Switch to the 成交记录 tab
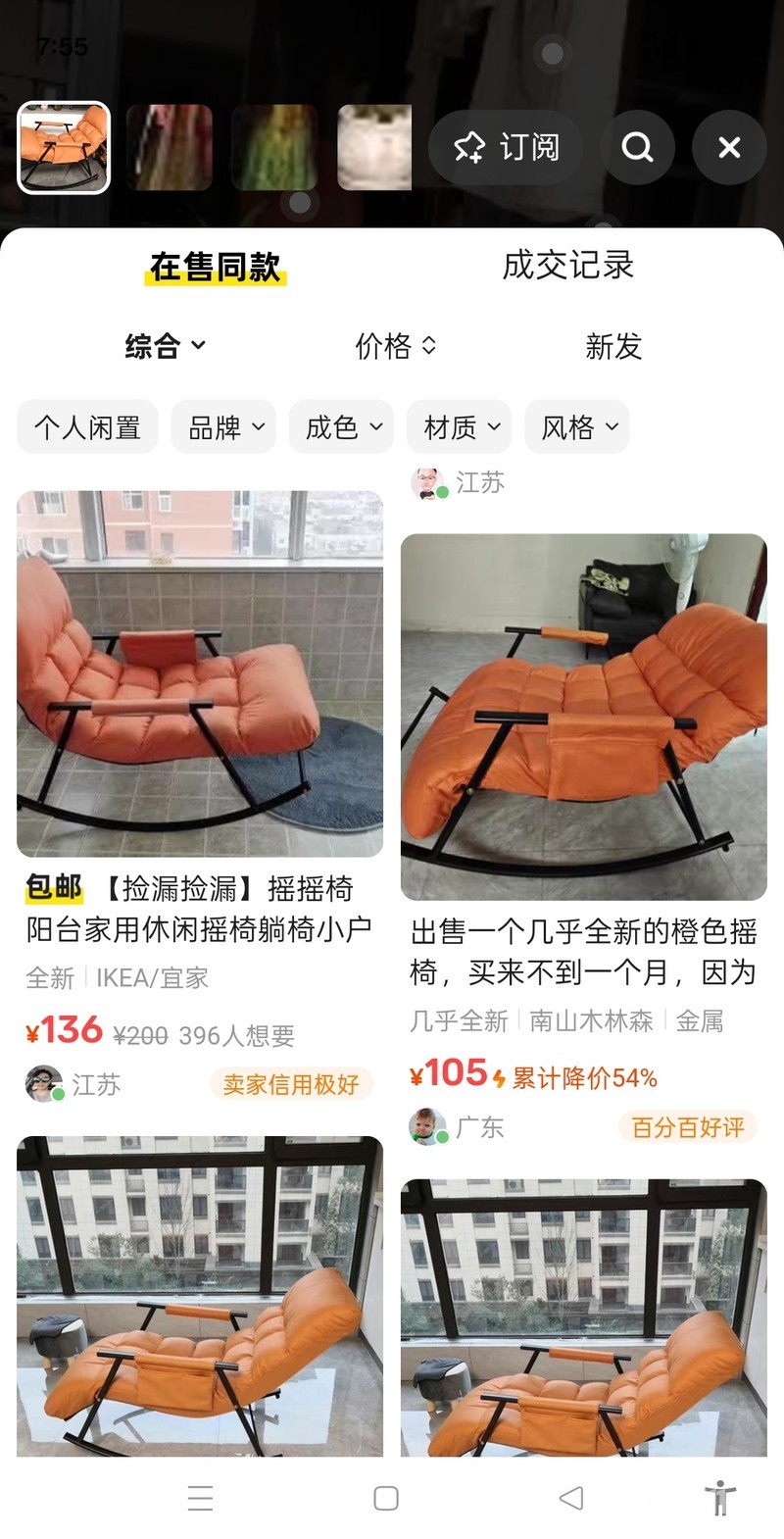Image resolution: width=784 pixels, height=1539 pixels. tap(567, 266)
